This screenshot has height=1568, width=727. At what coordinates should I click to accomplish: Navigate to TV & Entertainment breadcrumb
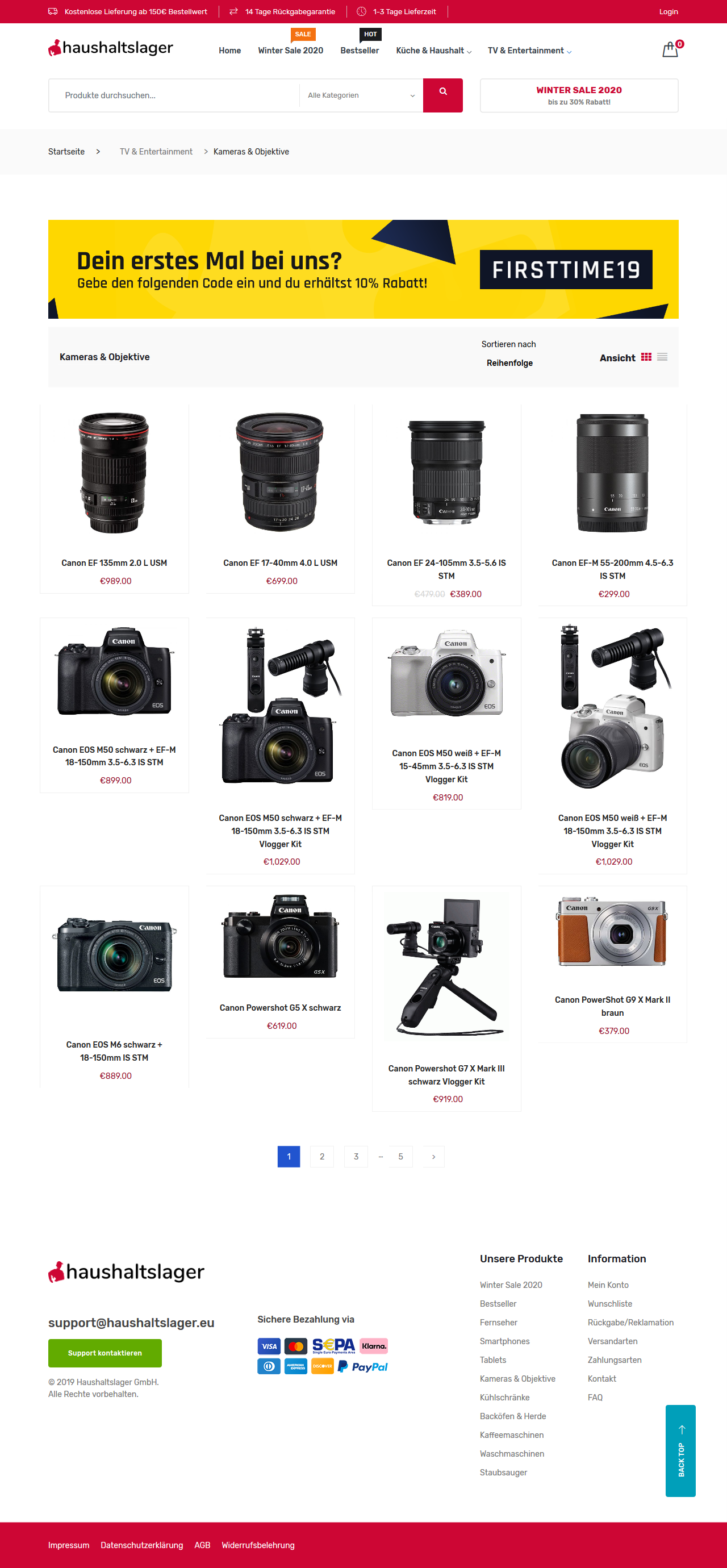point(156,152)
